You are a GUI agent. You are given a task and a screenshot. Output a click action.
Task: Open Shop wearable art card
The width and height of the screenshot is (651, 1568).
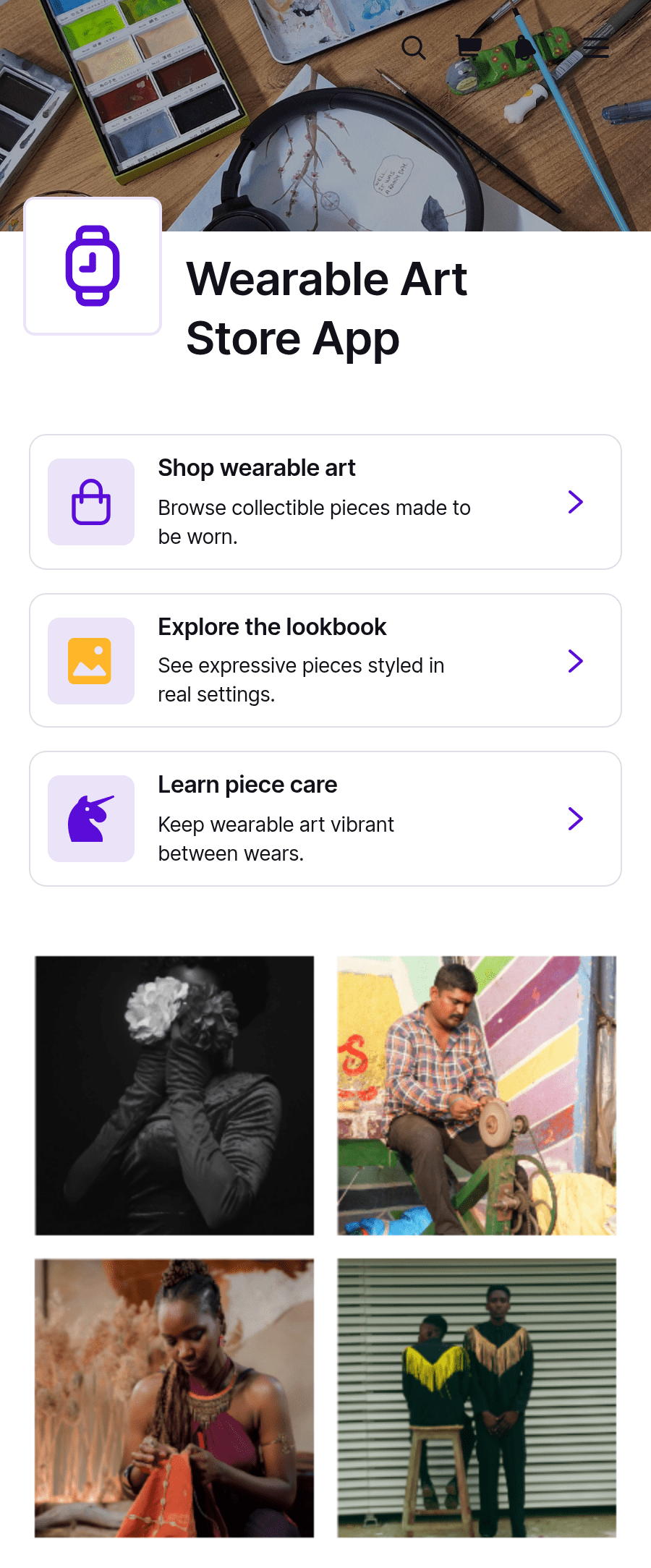[x=325, y=502]
